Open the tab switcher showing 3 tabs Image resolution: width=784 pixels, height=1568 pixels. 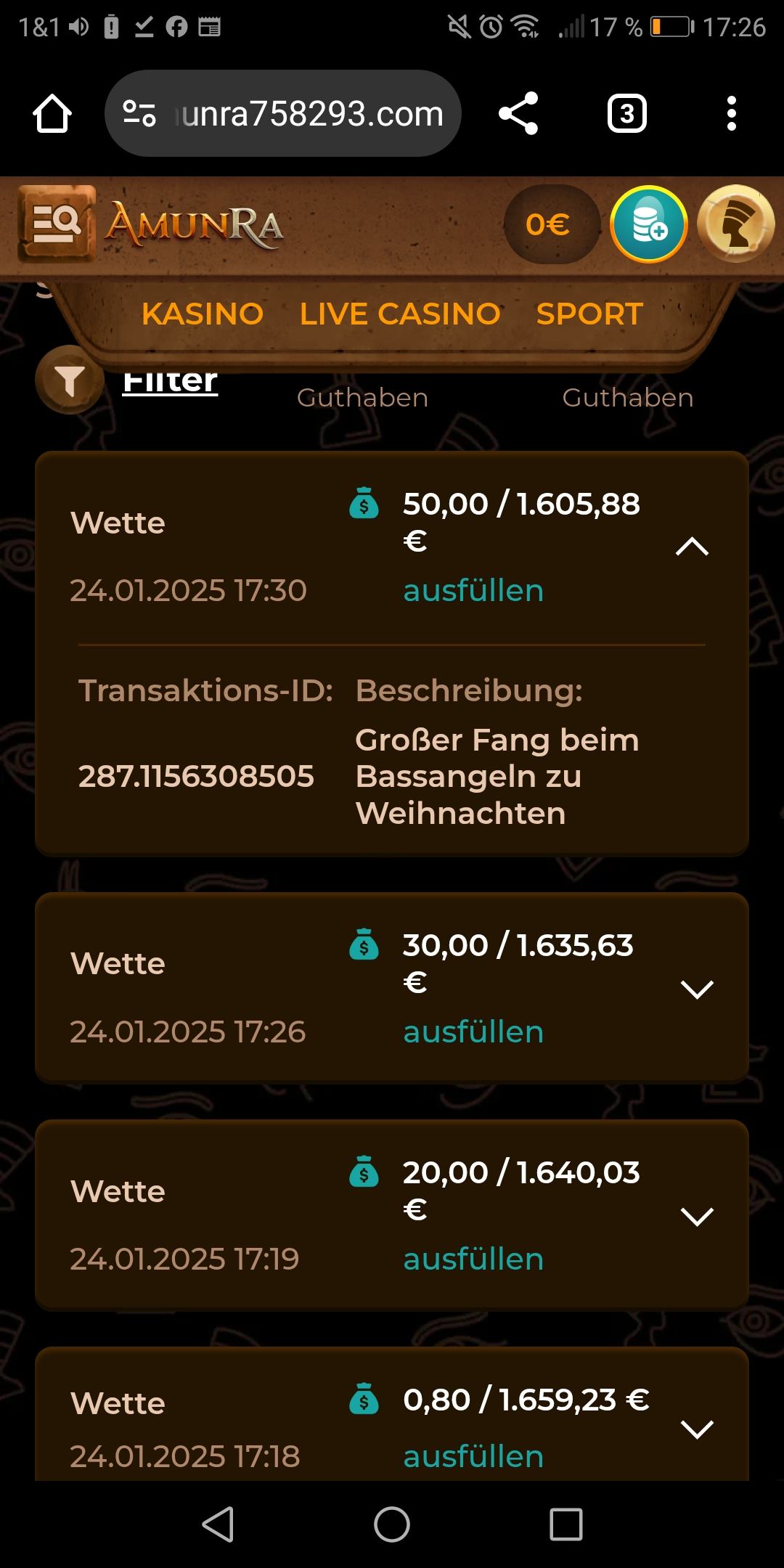pyautogui.click(x=626, y=114)
